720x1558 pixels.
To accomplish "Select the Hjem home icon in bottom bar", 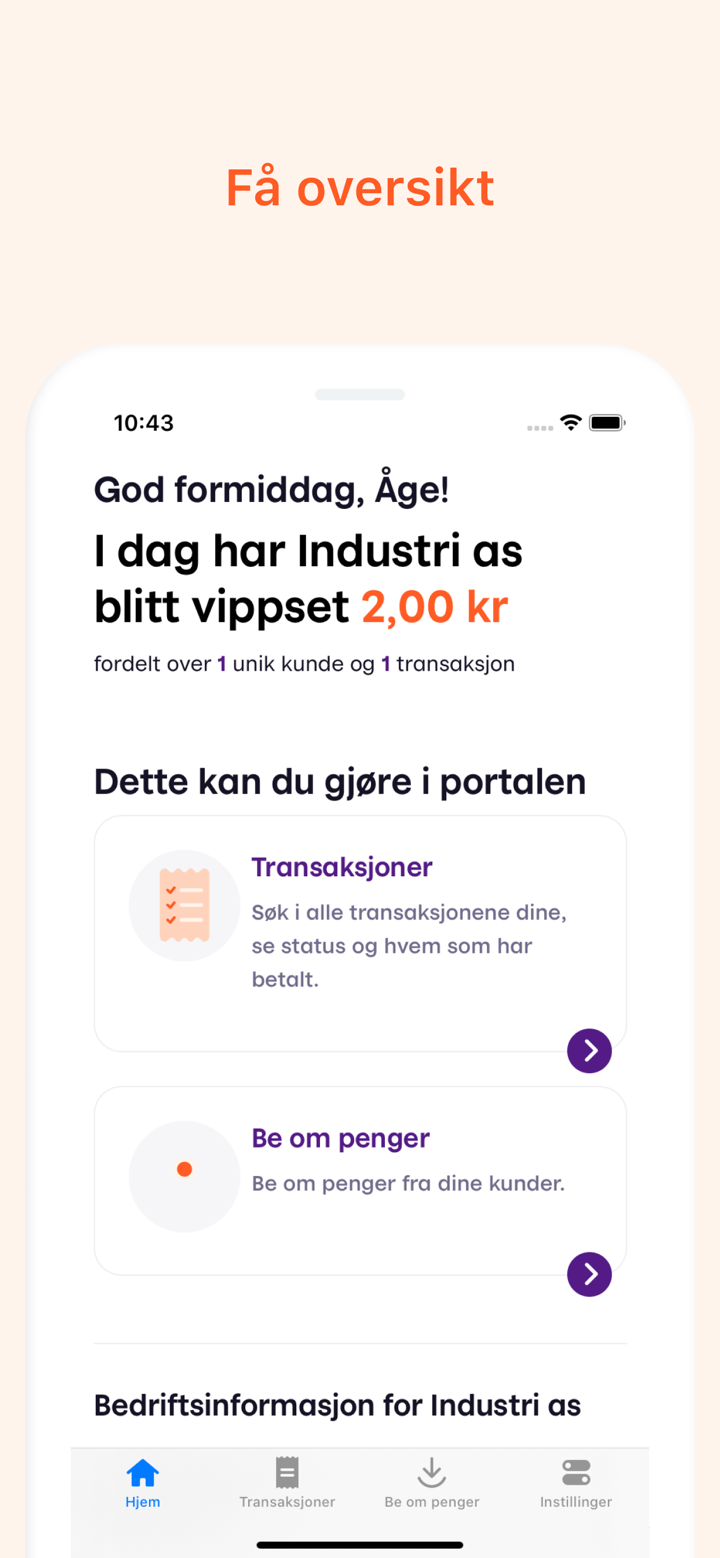I will pos(143,1473).
